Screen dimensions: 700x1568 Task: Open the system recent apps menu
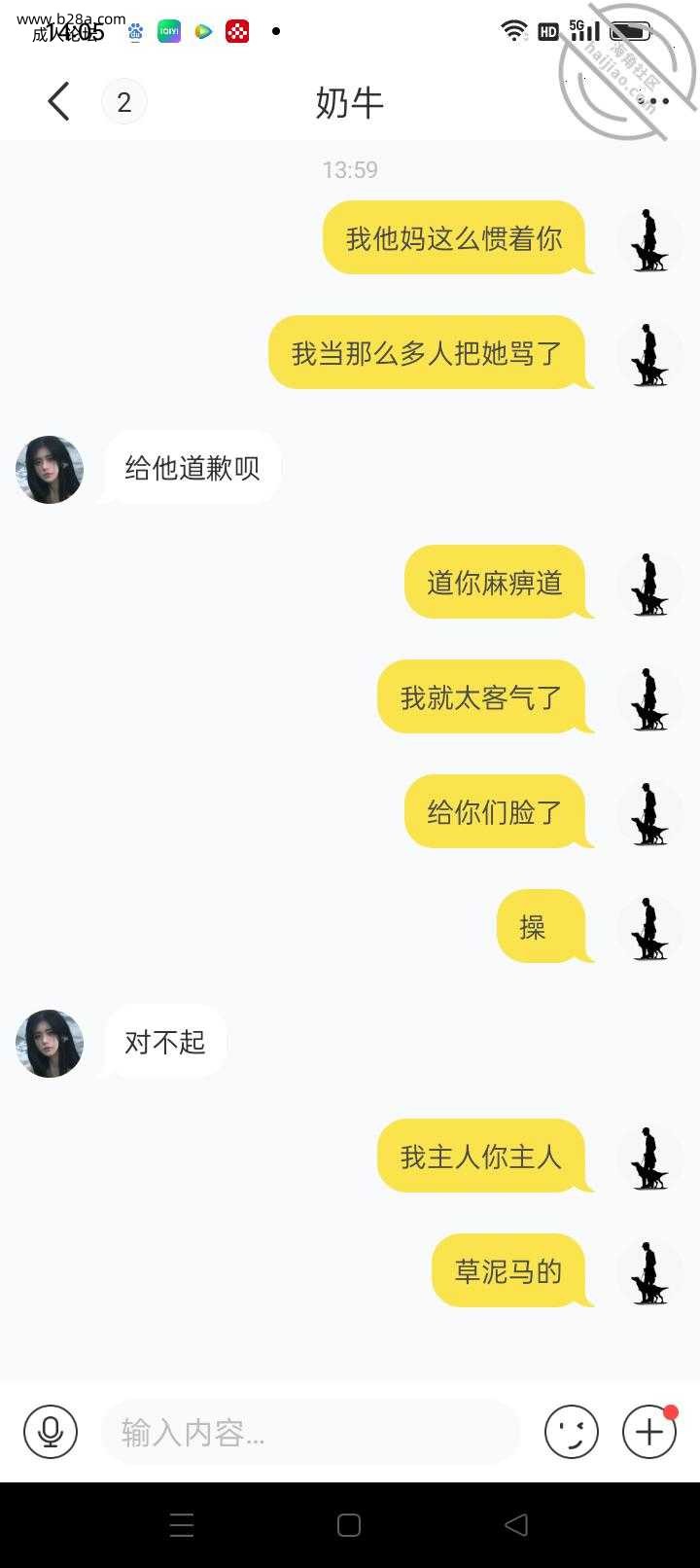coord(182,1525)
